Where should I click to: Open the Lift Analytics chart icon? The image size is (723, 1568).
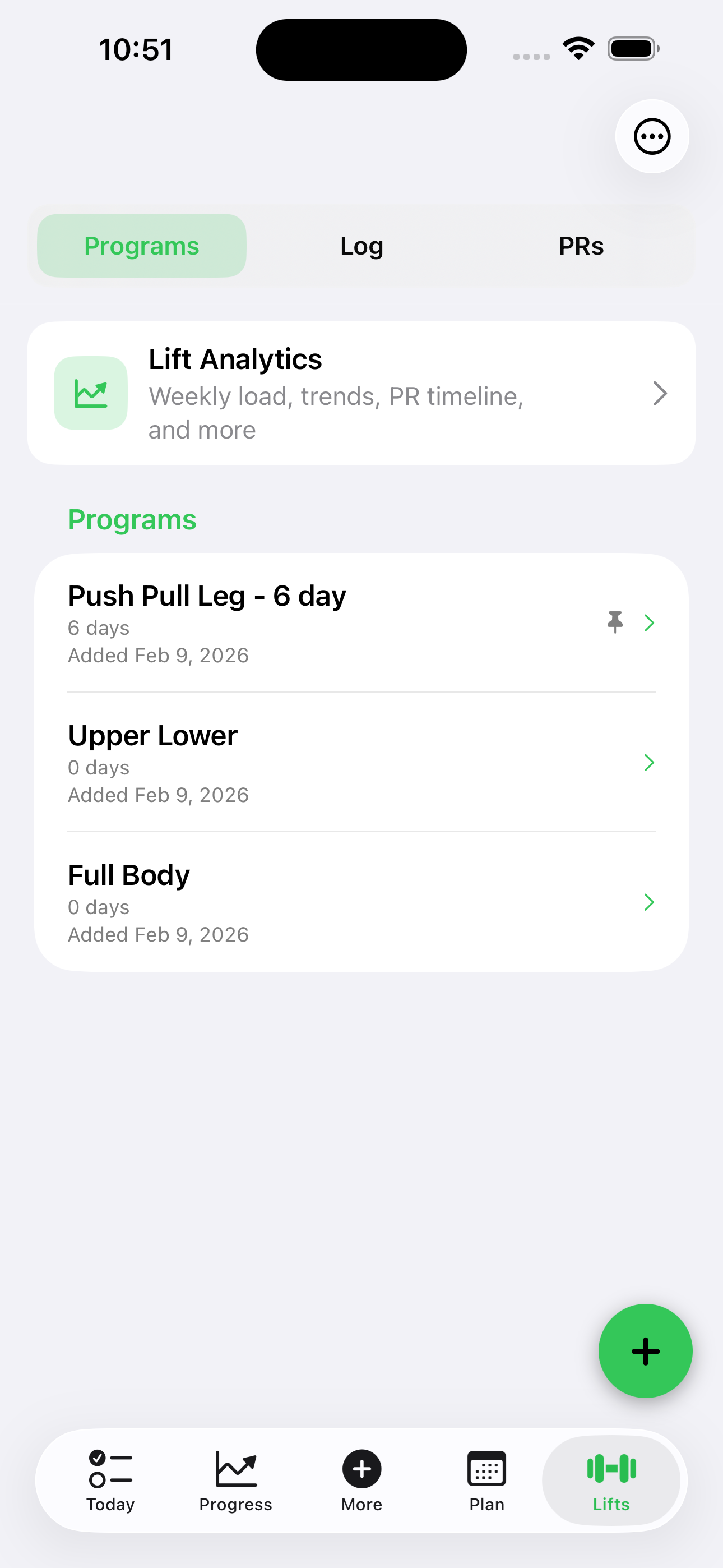point(91,393)
